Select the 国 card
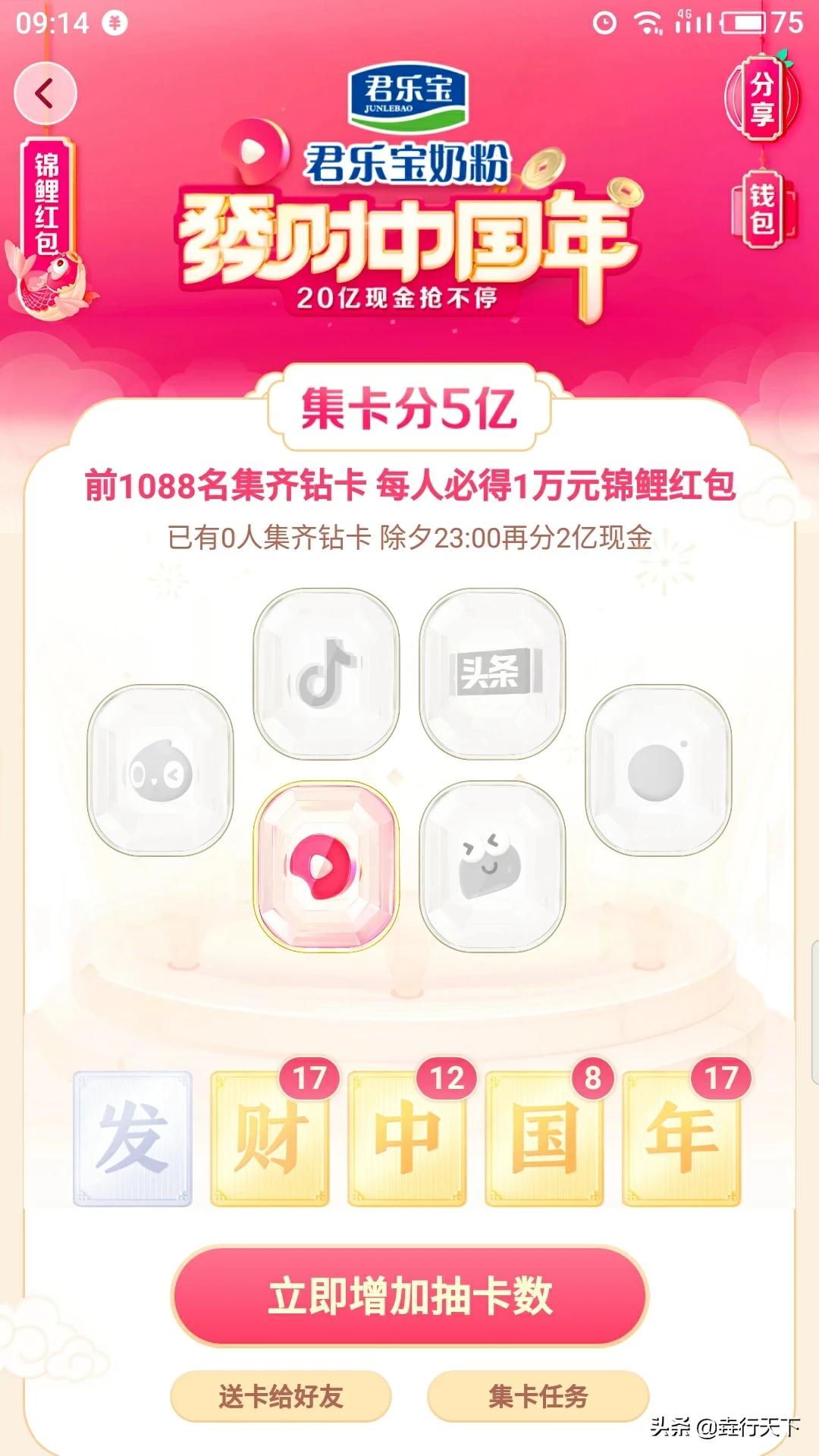 pyautogui.click(x=544, y=1138)
